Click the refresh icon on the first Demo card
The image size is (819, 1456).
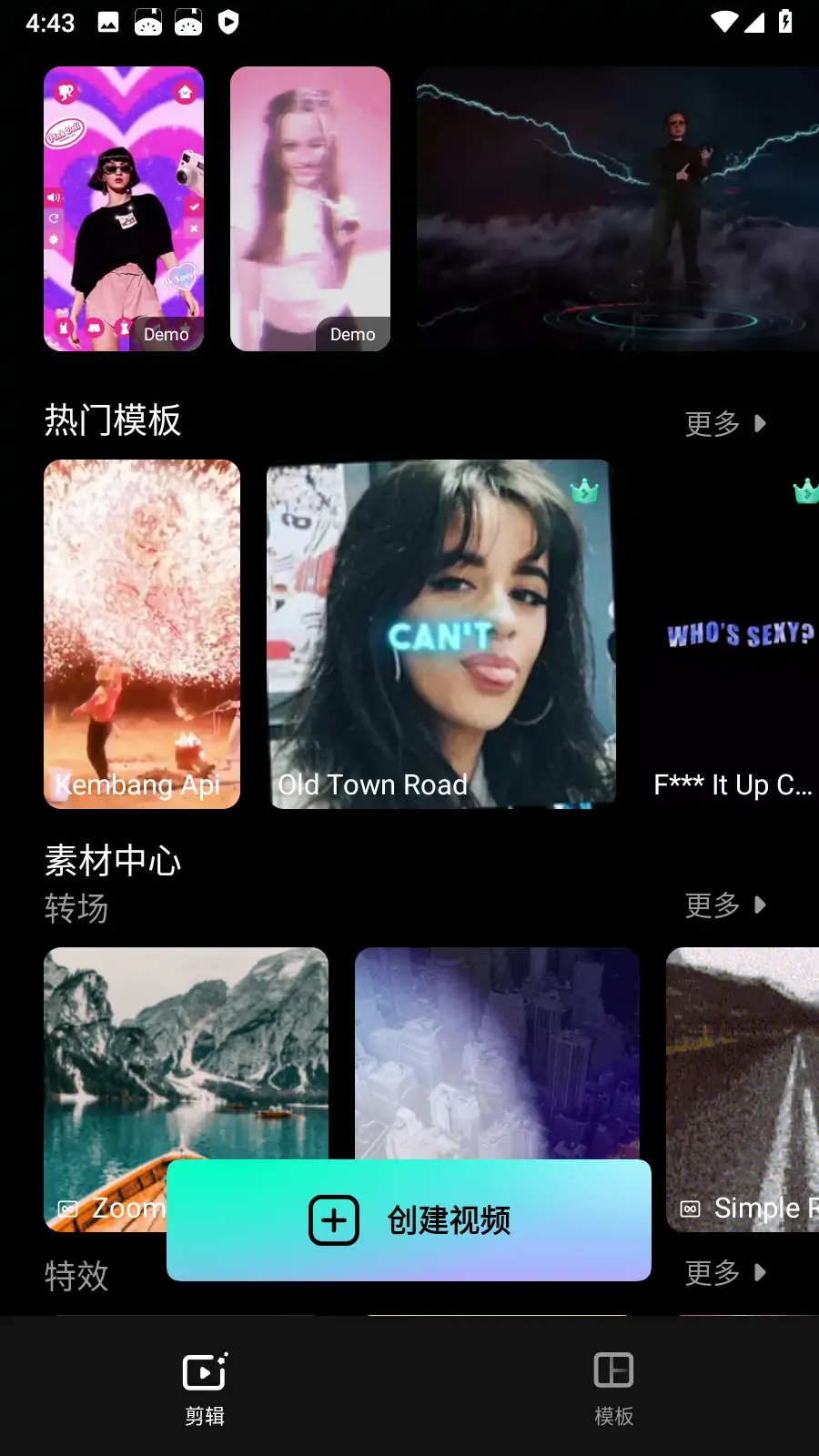54,218
